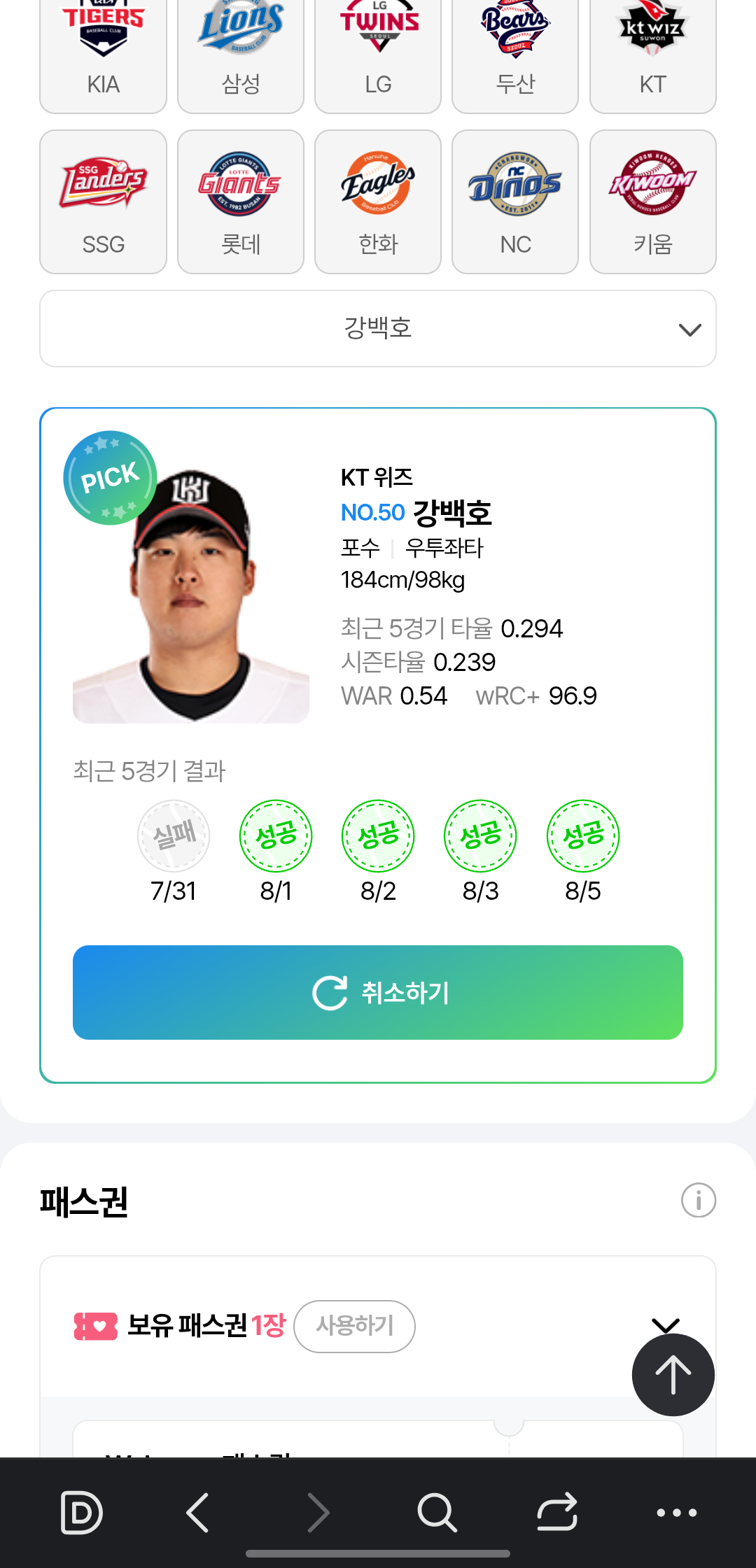Share this page from the toolbar
756x1568 pixels.
(557, 1513)
